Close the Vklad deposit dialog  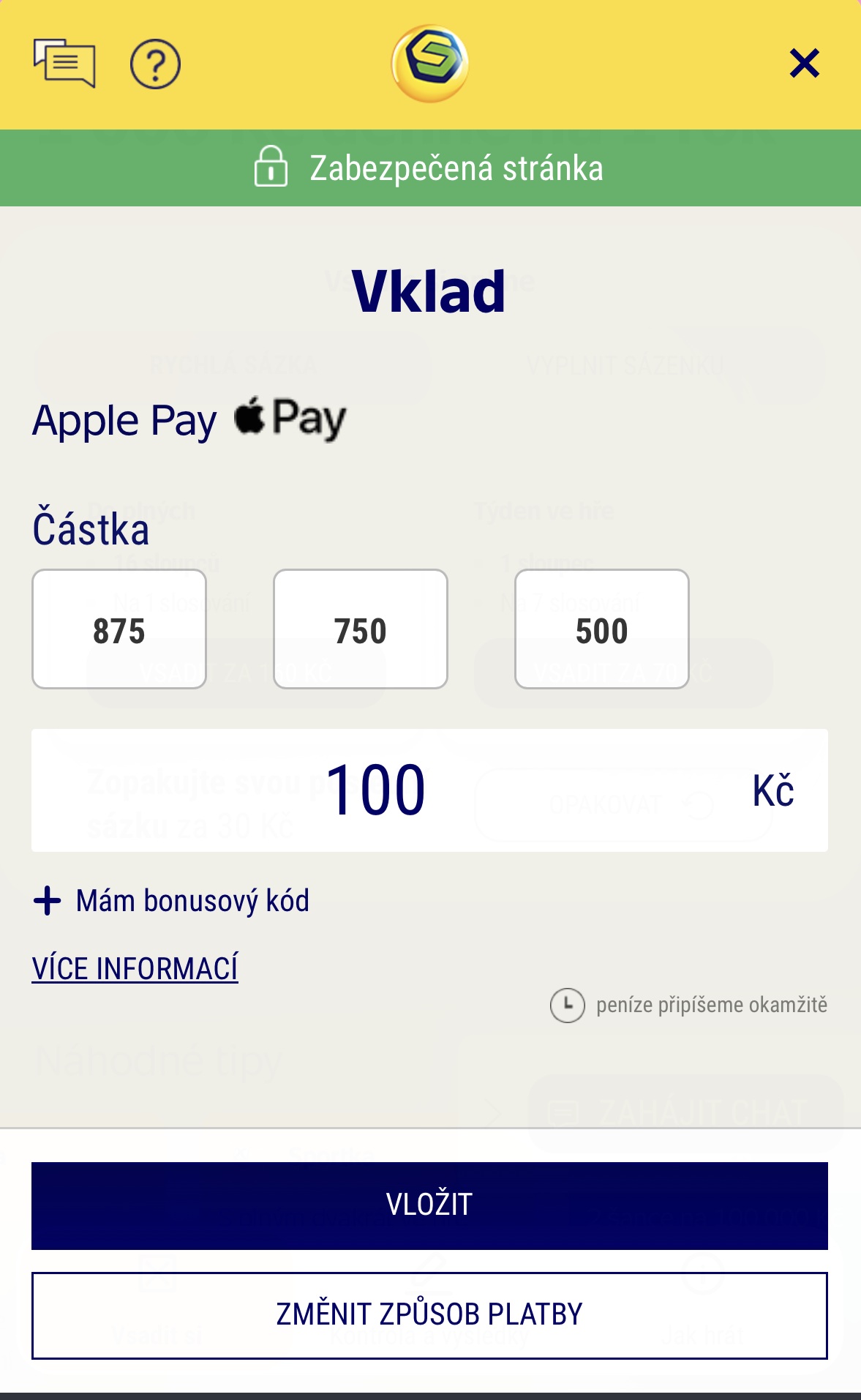pos(804,64)
